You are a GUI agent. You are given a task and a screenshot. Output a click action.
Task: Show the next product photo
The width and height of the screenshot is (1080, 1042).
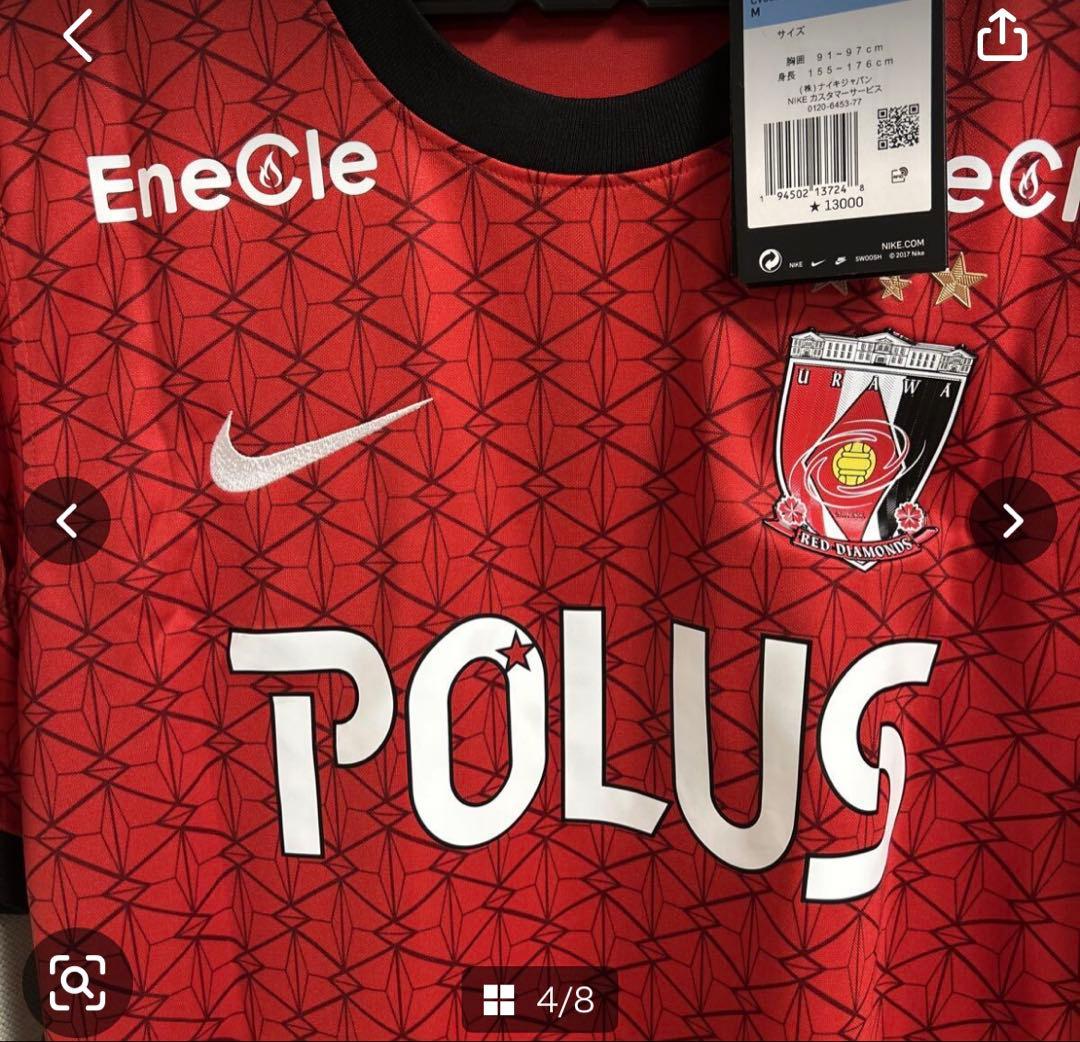click(x=1013, y=521)
